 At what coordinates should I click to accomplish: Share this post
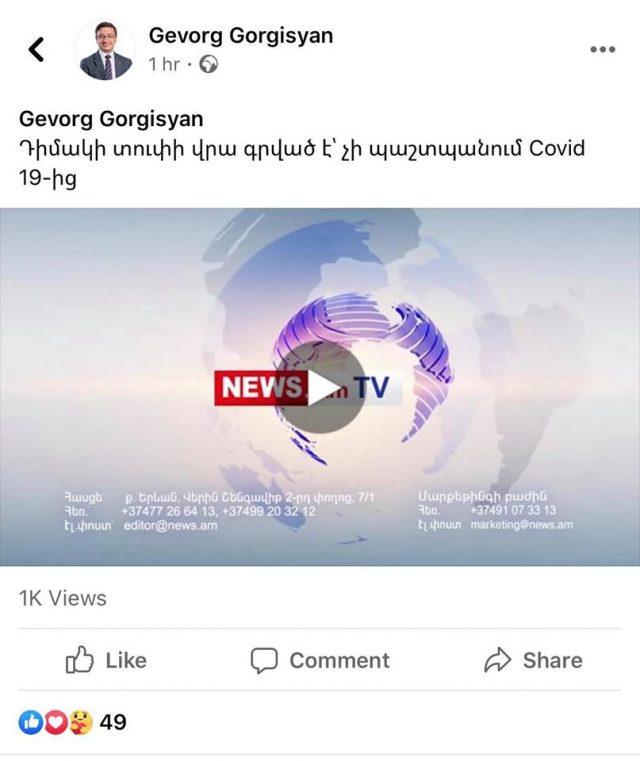click(x=532, y=660)
